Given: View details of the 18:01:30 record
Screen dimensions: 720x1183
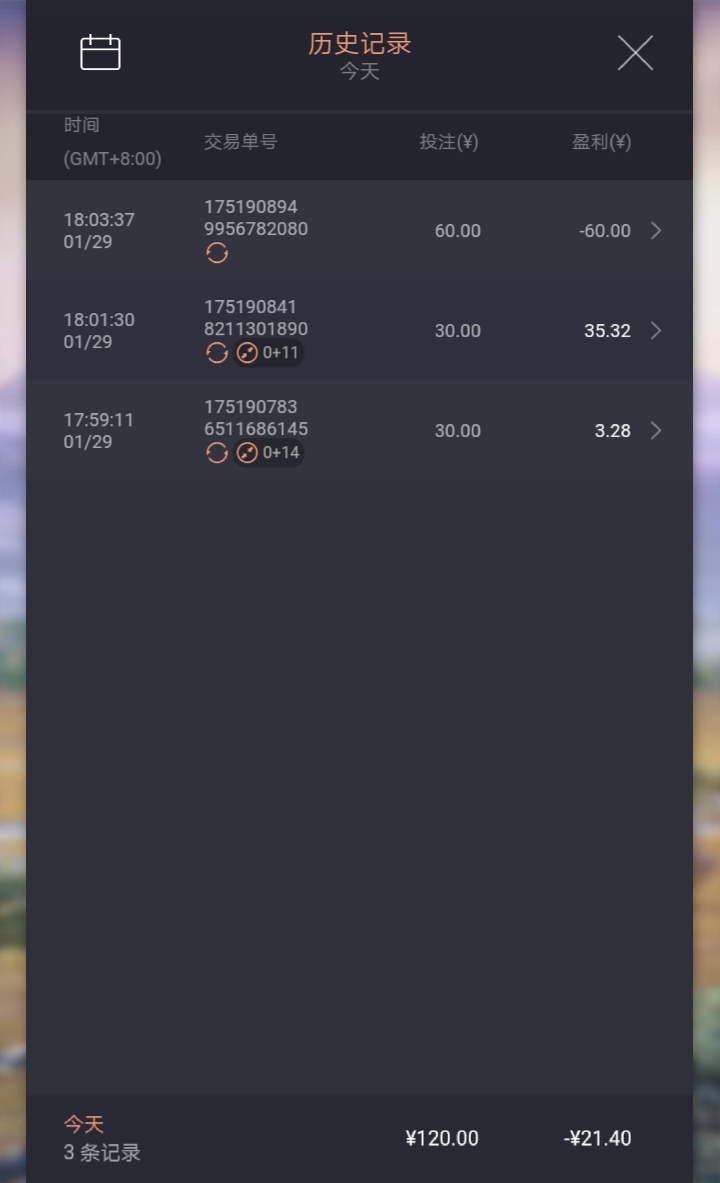Looking at the screenshot, I should click(x=656, y=331).
